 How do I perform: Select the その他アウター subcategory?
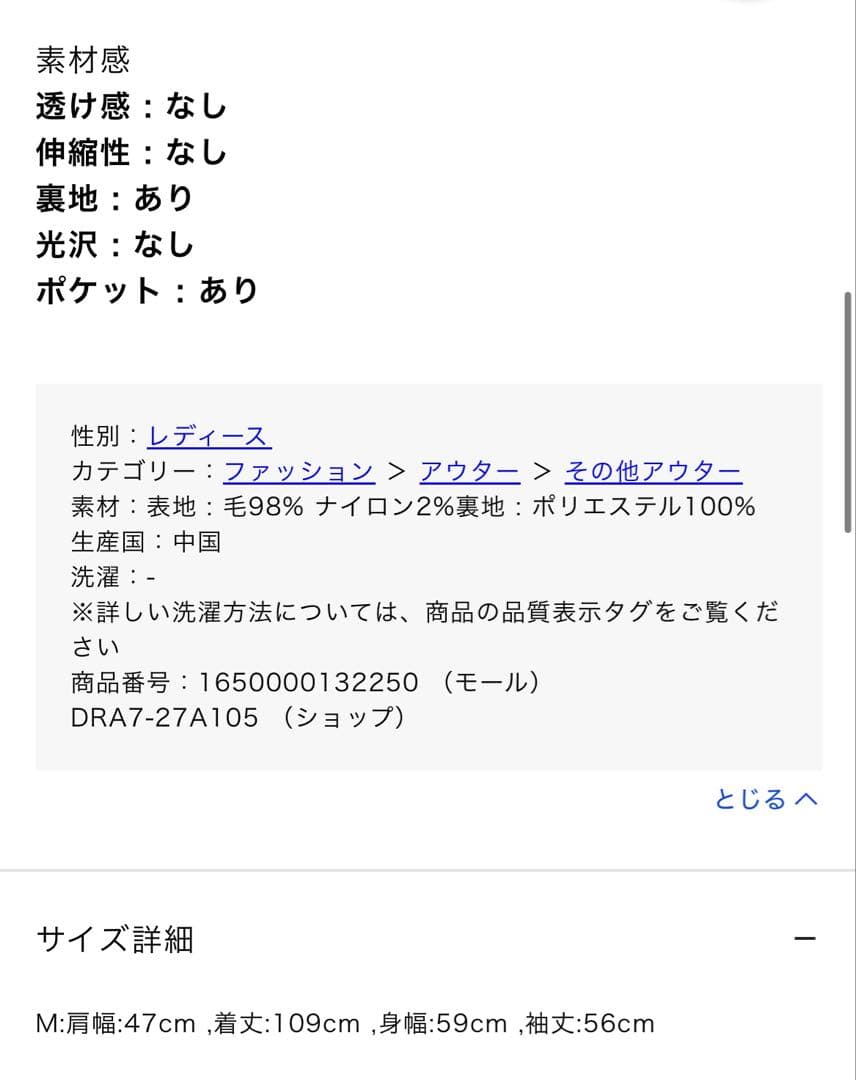click(x=653, y=471)
